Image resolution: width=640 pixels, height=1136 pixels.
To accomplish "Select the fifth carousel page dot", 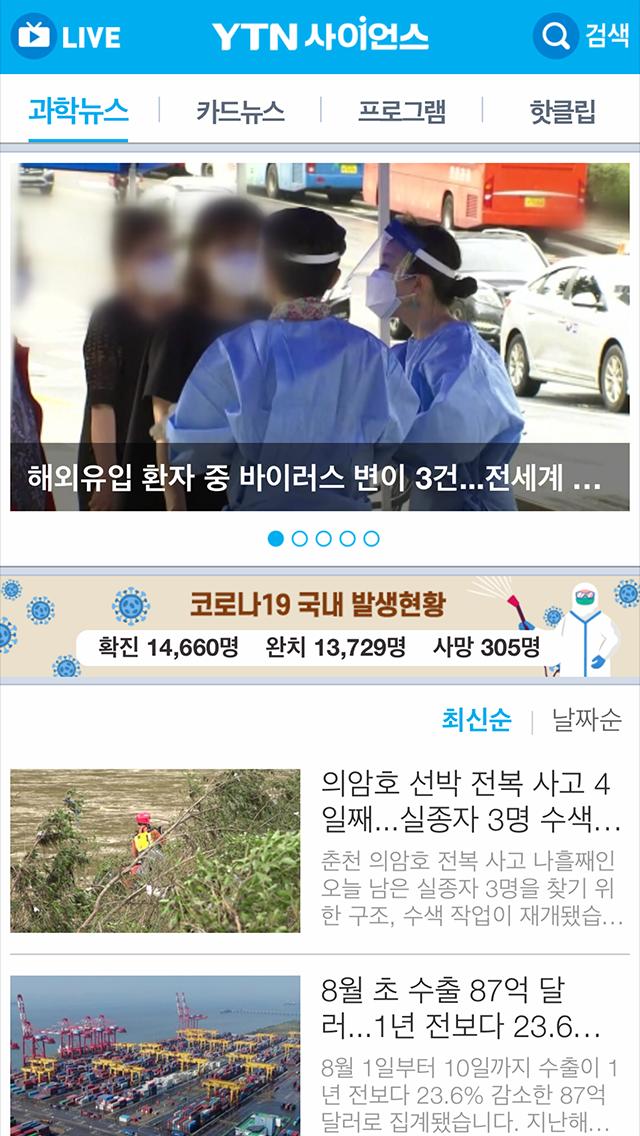I will click(x=371, y=539).
